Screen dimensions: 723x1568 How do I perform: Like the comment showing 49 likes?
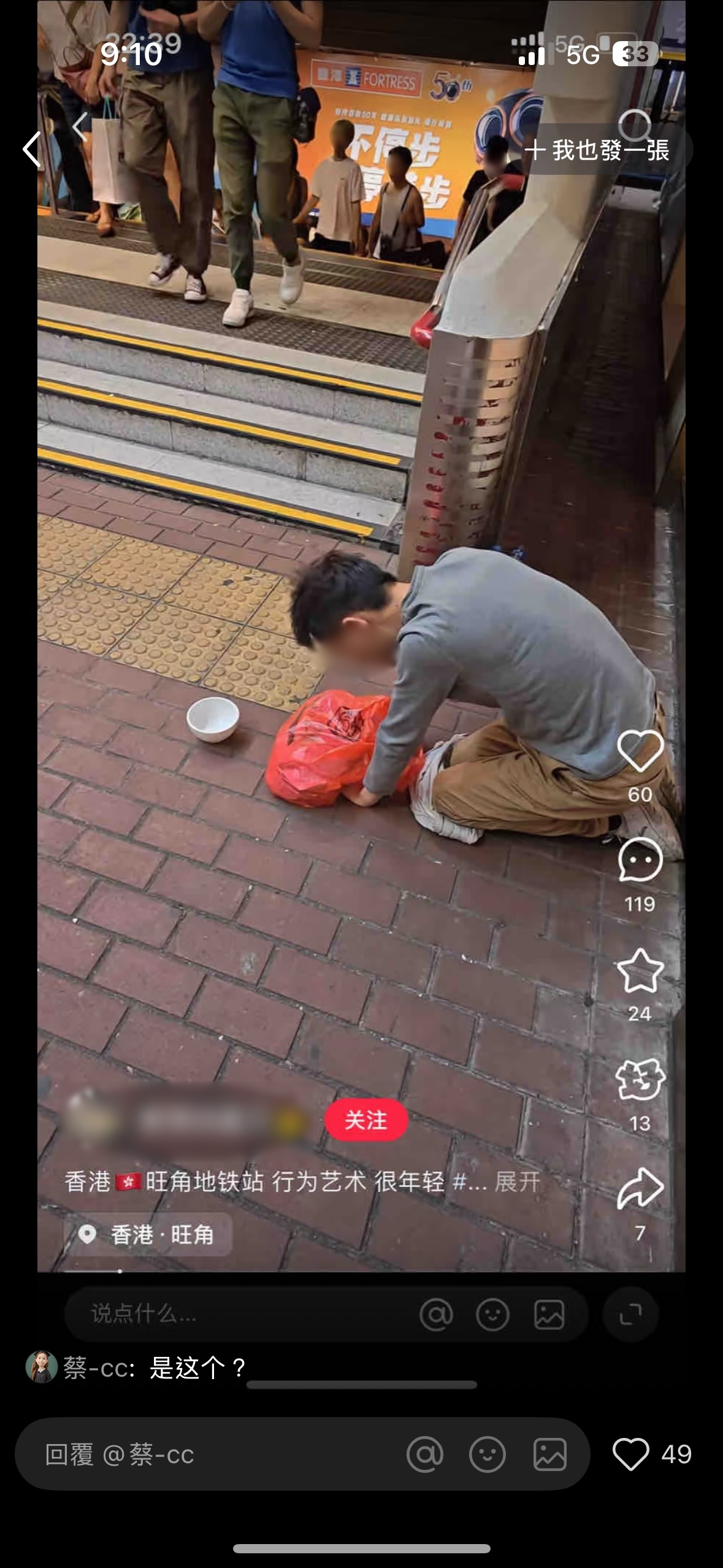pyautogui.click(x=631, y=1454)
